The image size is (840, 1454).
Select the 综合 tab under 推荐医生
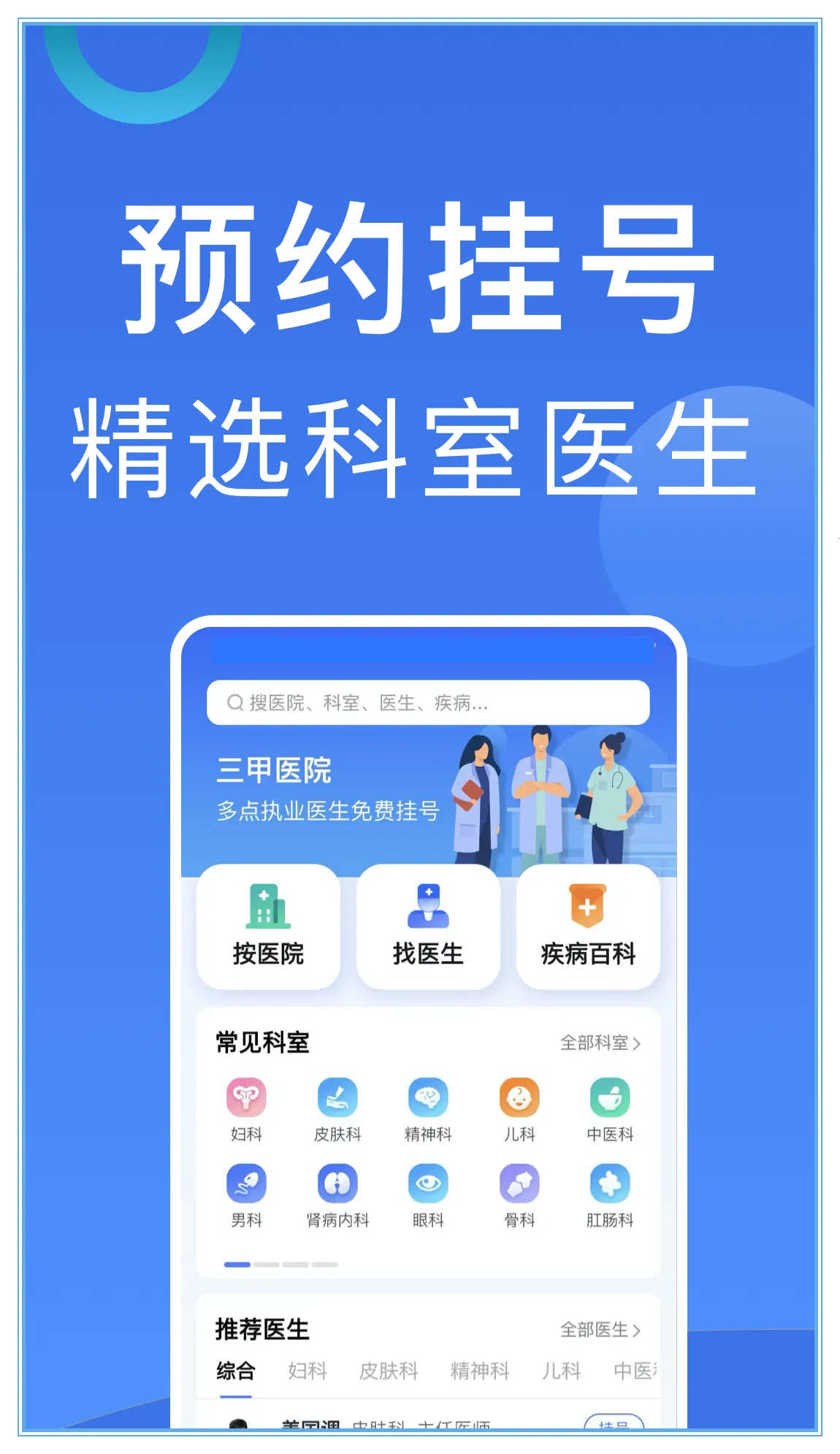[235, 1371]
